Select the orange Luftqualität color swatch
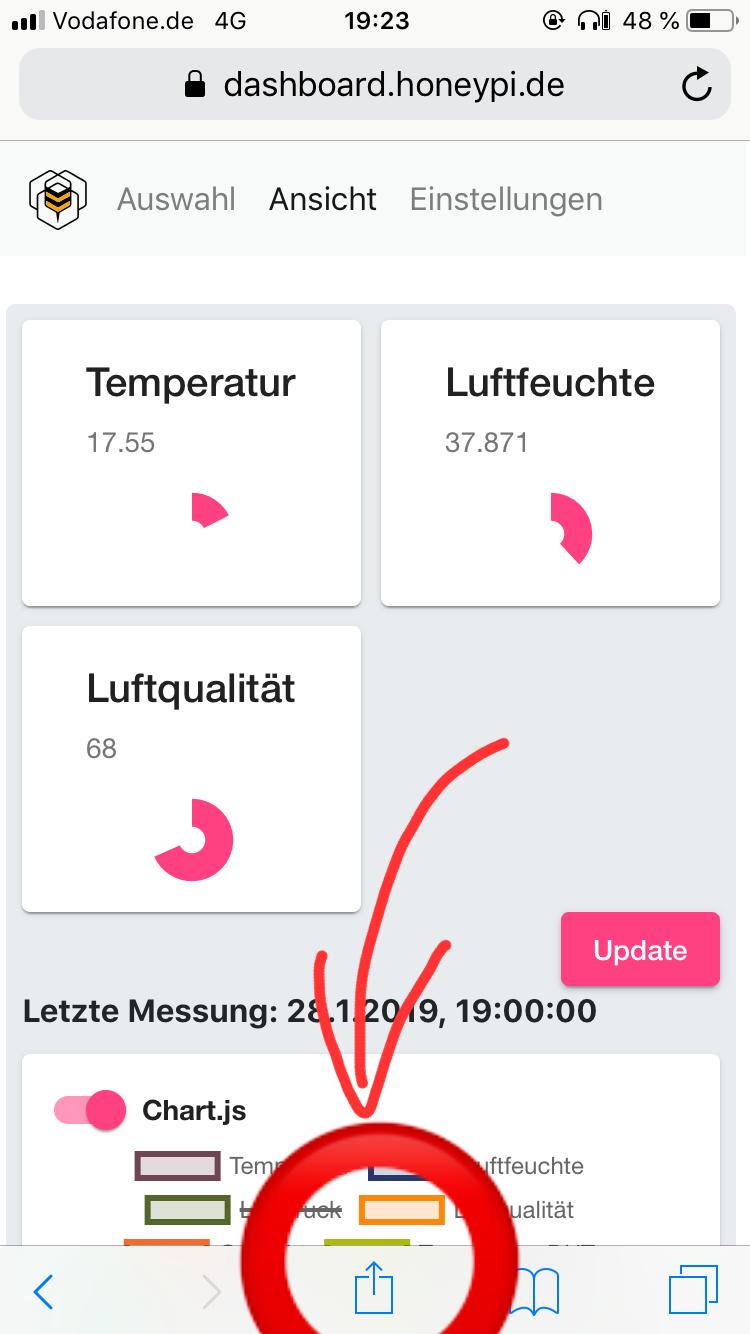The image size is (750, 1334). 403,1210
